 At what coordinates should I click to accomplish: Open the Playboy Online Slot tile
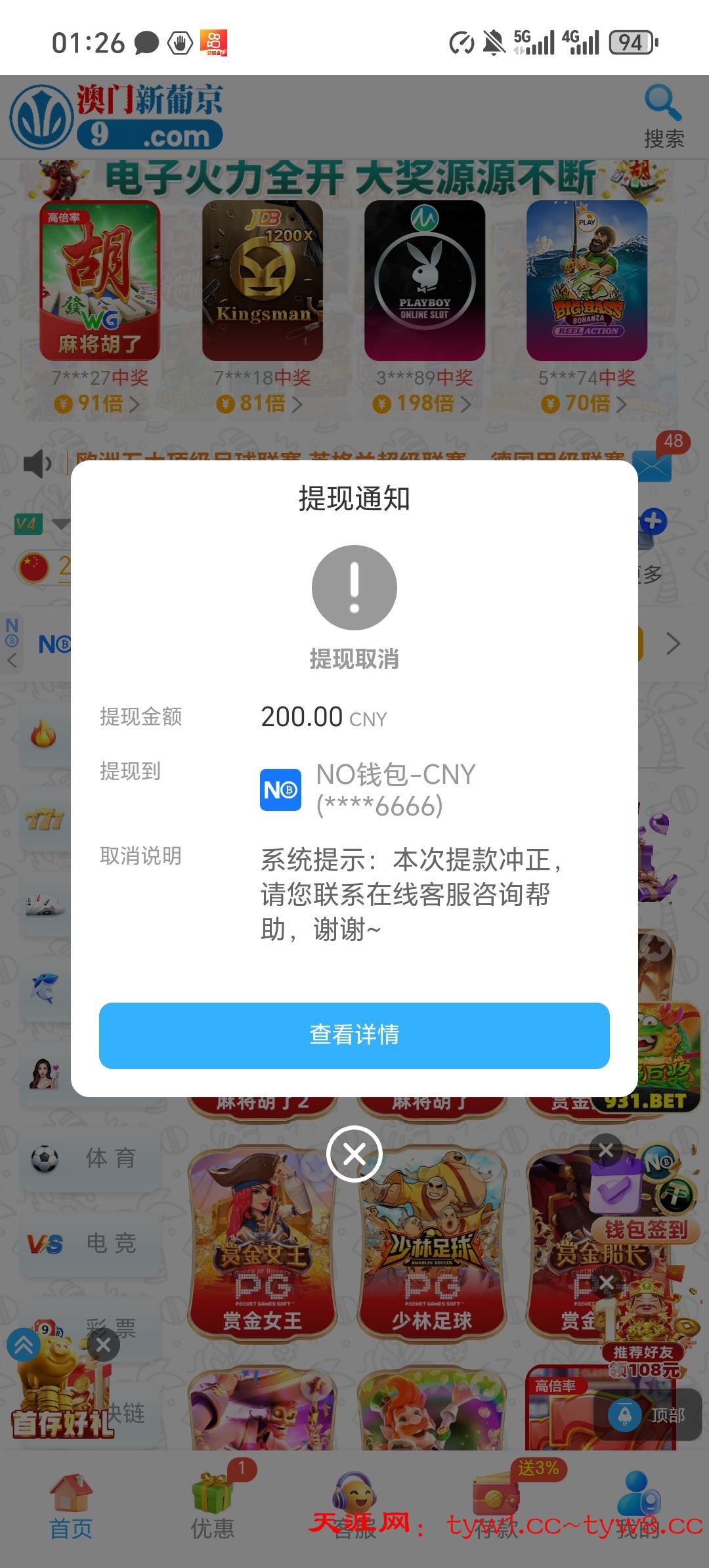click(424, 281)
